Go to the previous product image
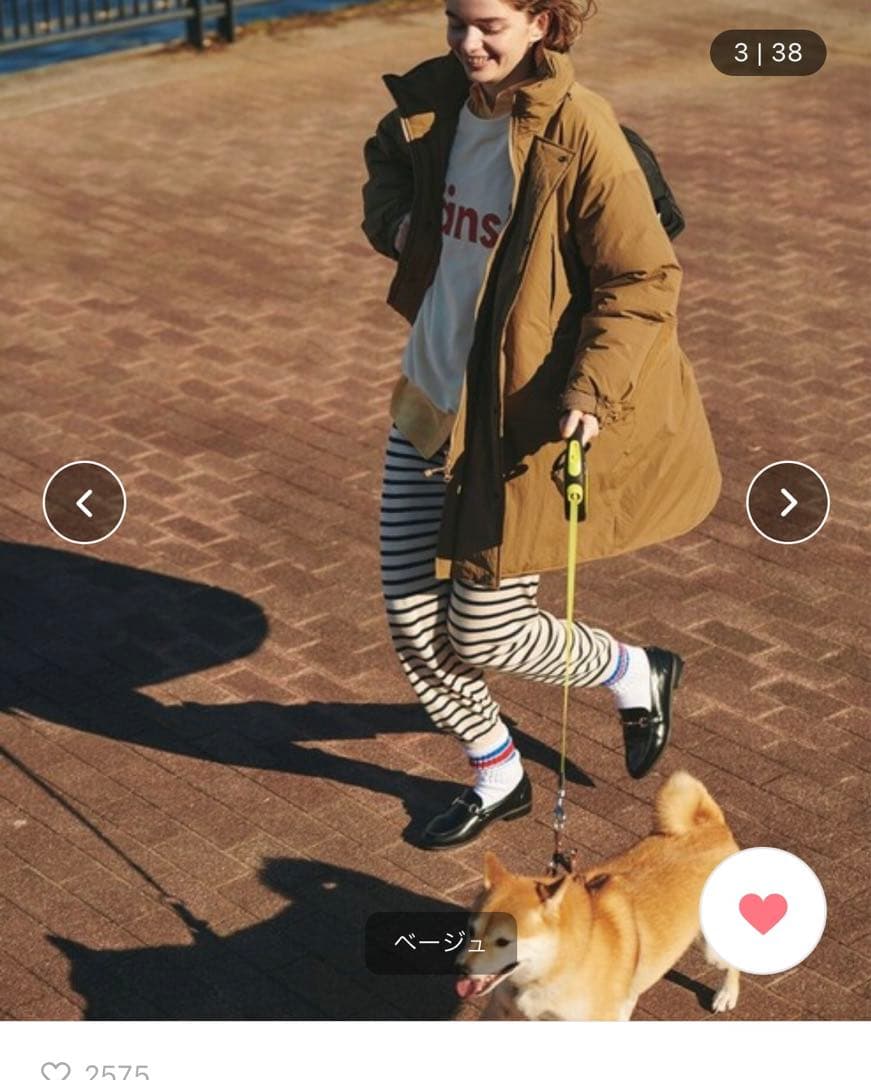 84,502
